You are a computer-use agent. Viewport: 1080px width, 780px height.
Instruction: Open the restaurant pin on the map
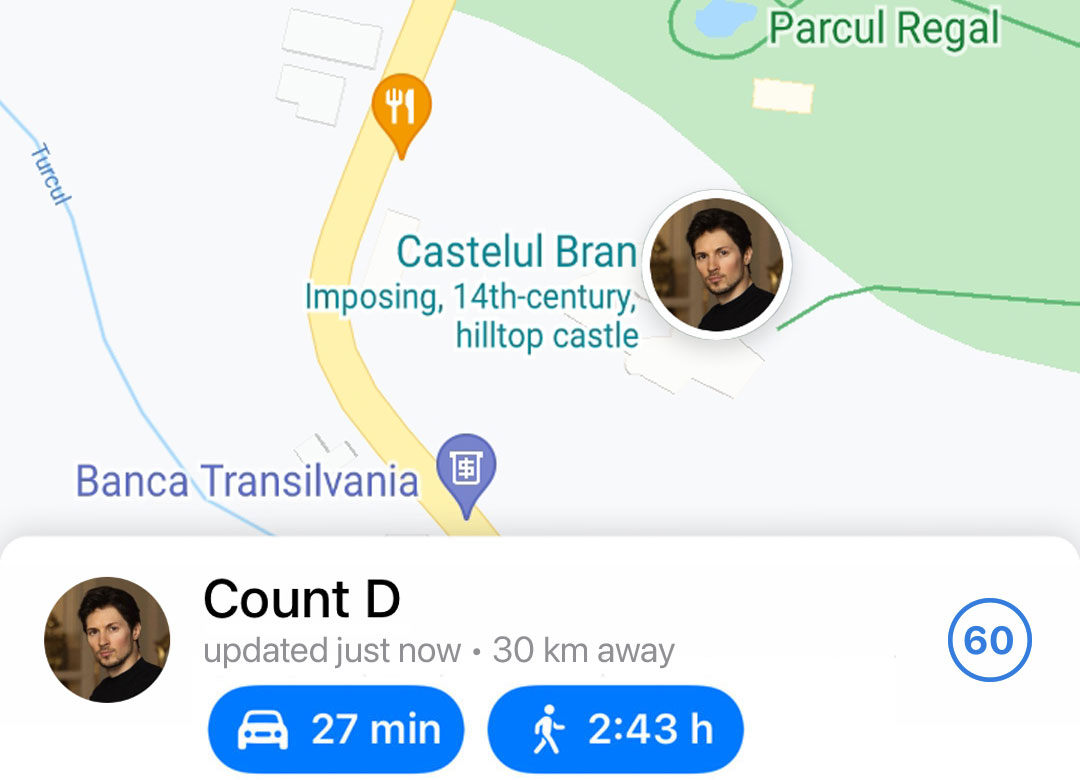click(401, 108)
